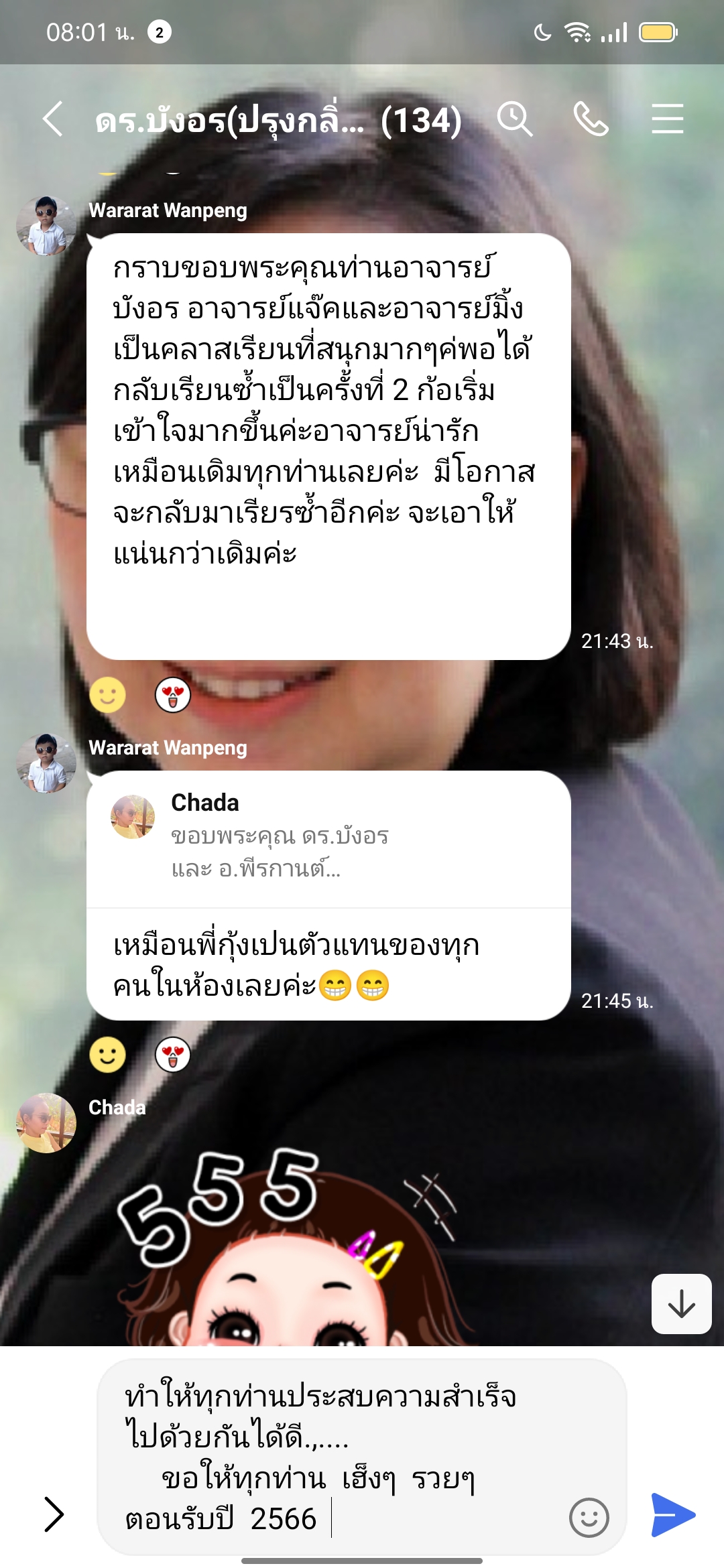Open Chada's profile picture
The height and width of the screenshot is (1568, 724).
tap(46, 1123)
